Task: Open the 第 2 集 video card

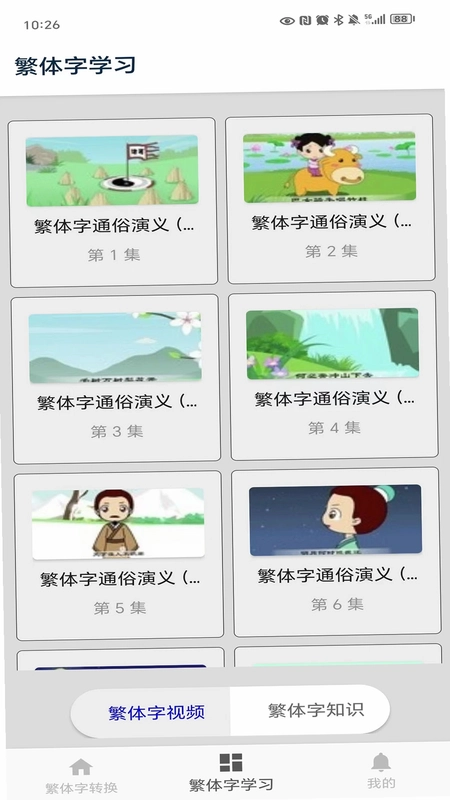Action: point(330,198)
